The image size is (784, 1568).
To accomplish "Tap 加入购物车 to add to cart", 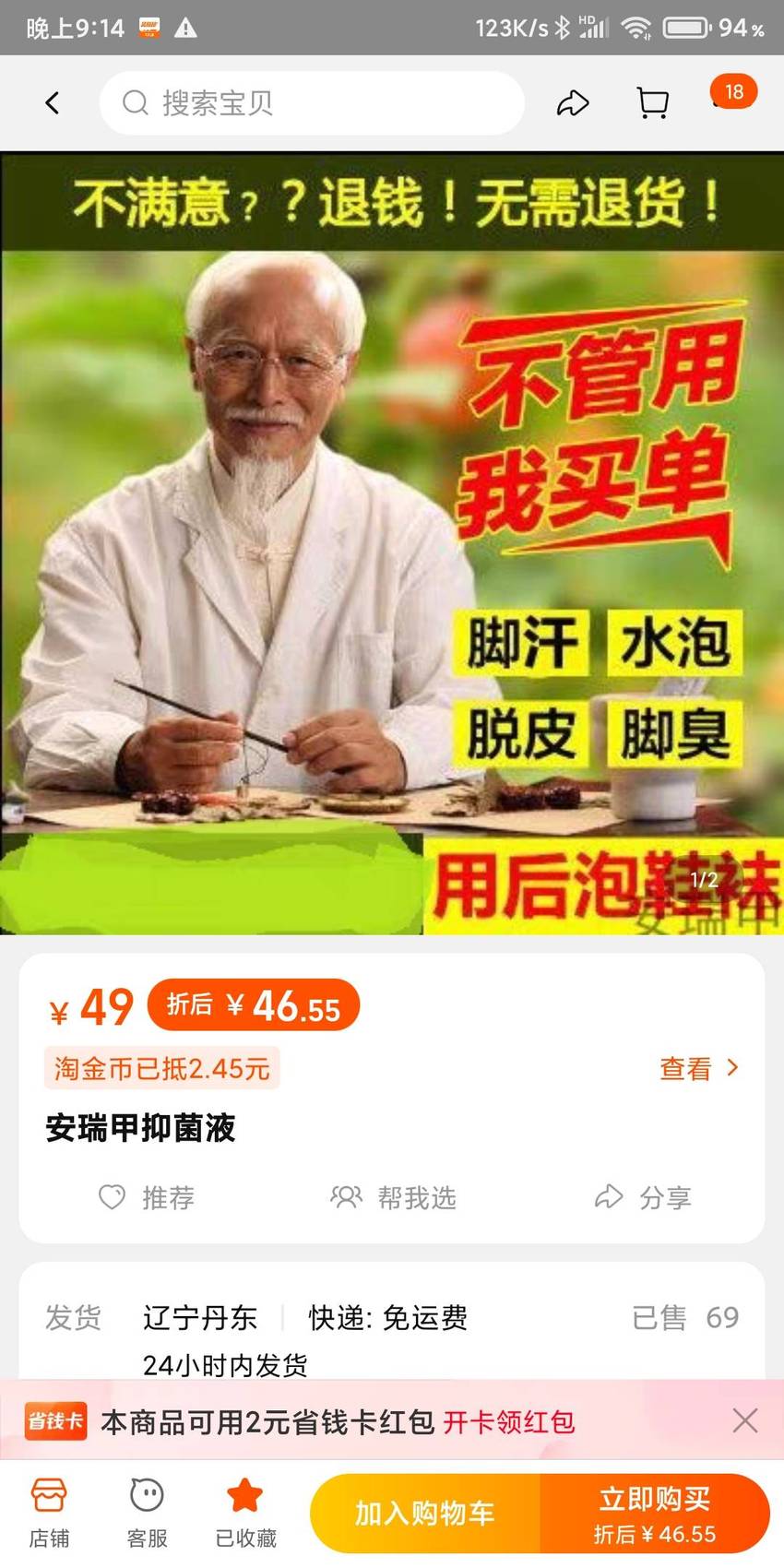I will point(425,1514).
